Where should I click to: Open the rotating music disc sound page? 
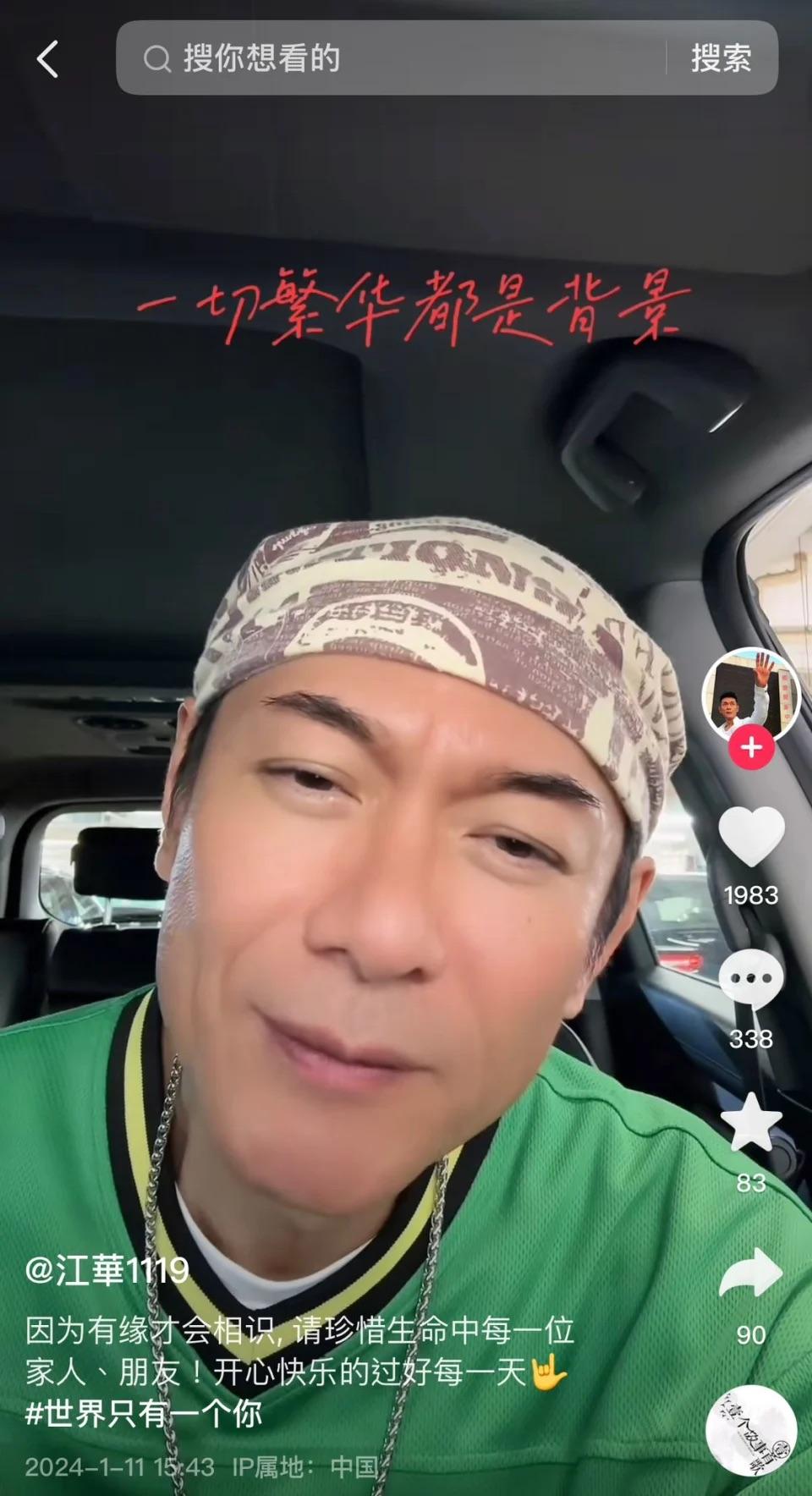(x=751, y=1431)
